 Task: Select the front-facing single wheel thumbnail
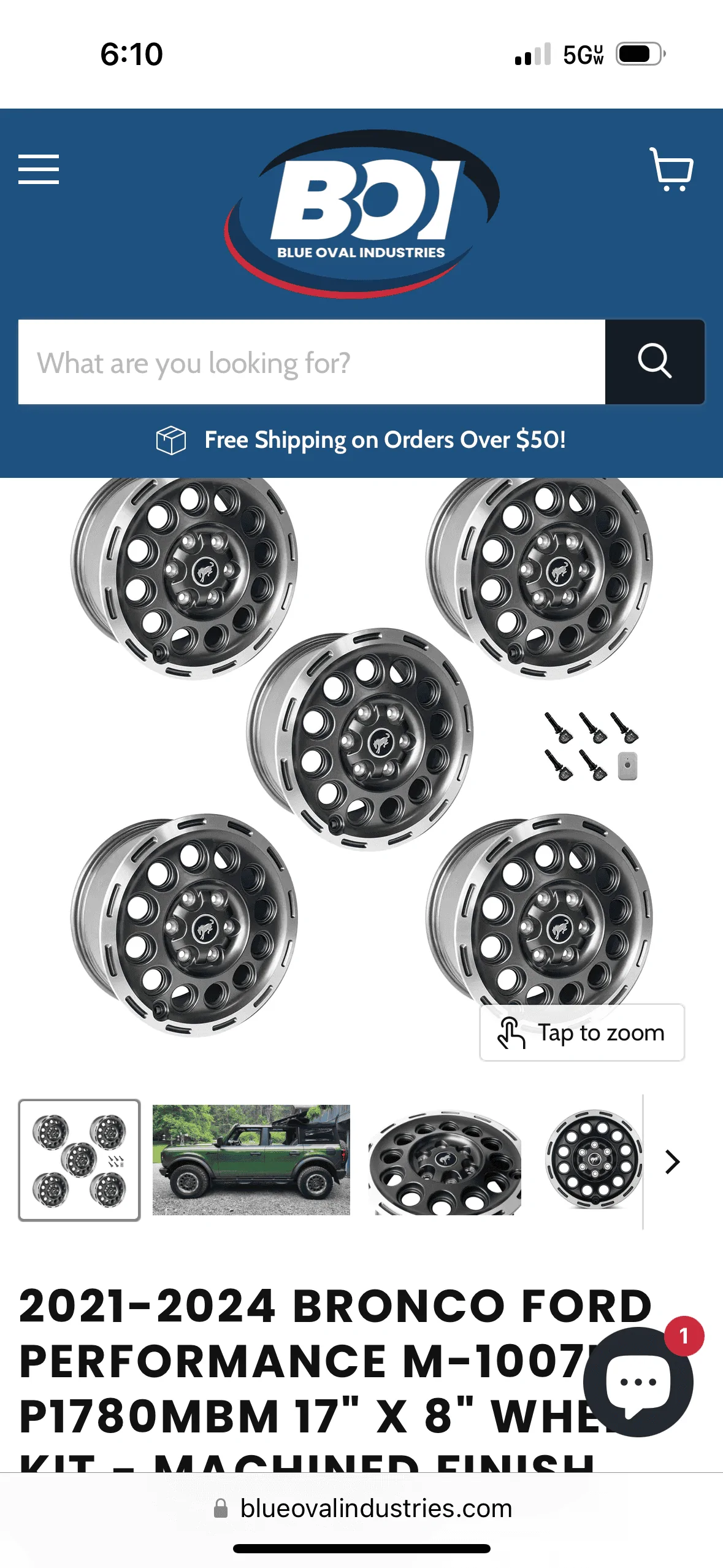[593, 1159]
